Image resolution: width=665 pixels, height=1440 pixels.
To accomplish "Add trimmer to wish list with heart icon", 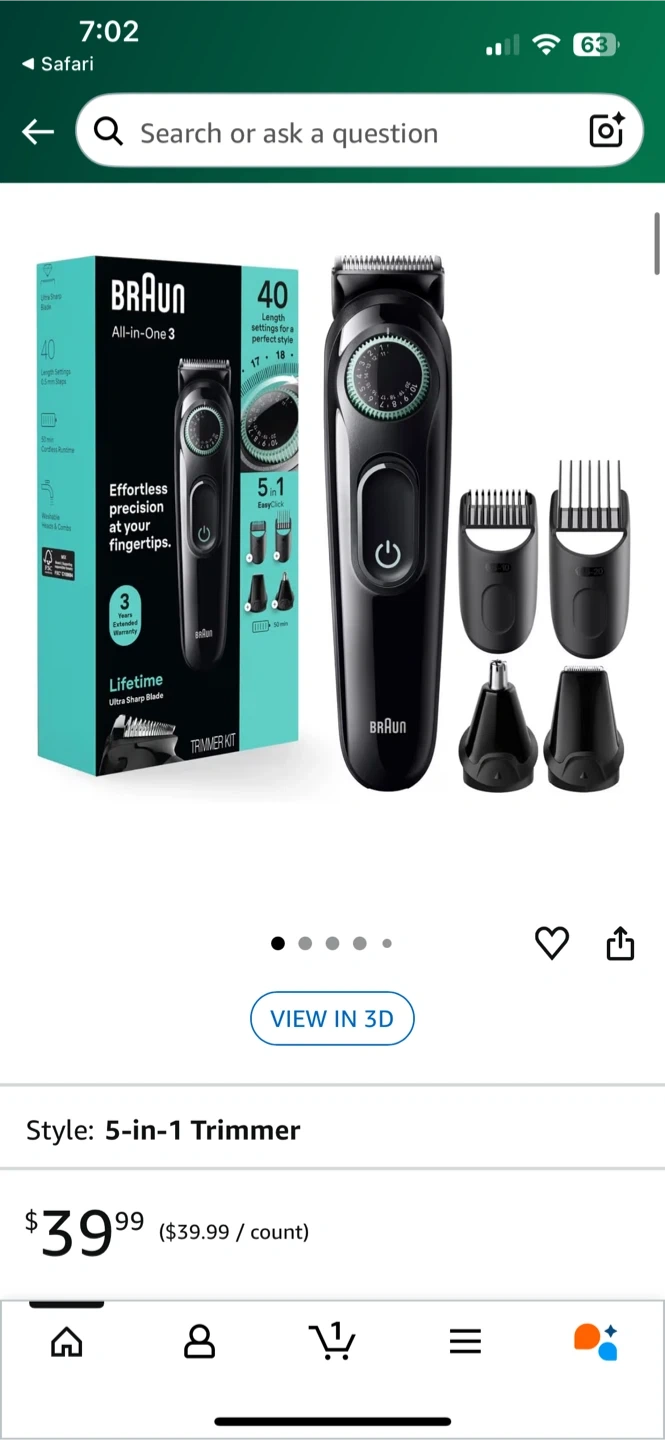I will click(x=551, y=943).
